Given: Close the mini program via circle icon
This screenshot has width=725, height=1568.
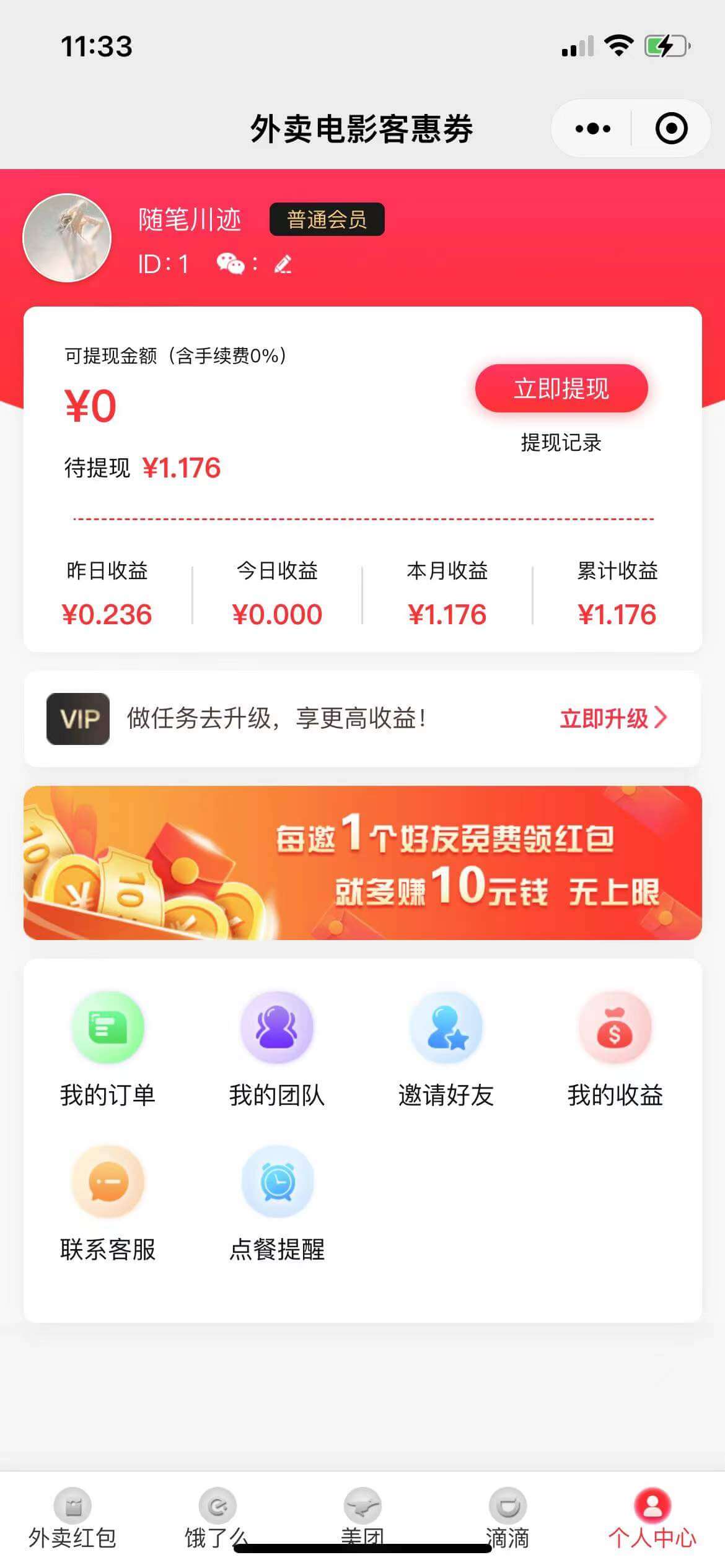Looking at the screenshot, I should 671,129.
